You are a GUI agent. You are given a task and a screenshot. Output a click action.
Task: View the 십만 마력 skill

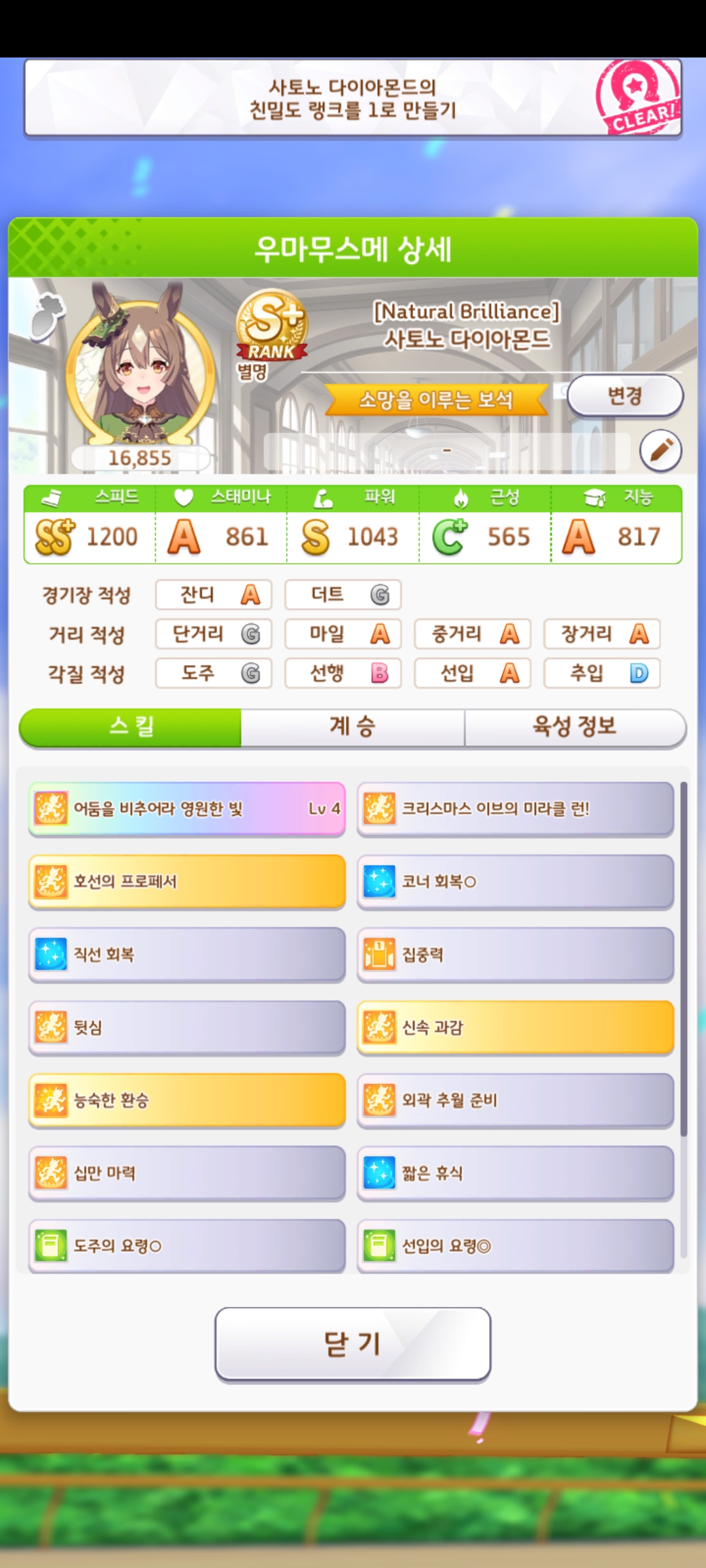(187, 1173)
